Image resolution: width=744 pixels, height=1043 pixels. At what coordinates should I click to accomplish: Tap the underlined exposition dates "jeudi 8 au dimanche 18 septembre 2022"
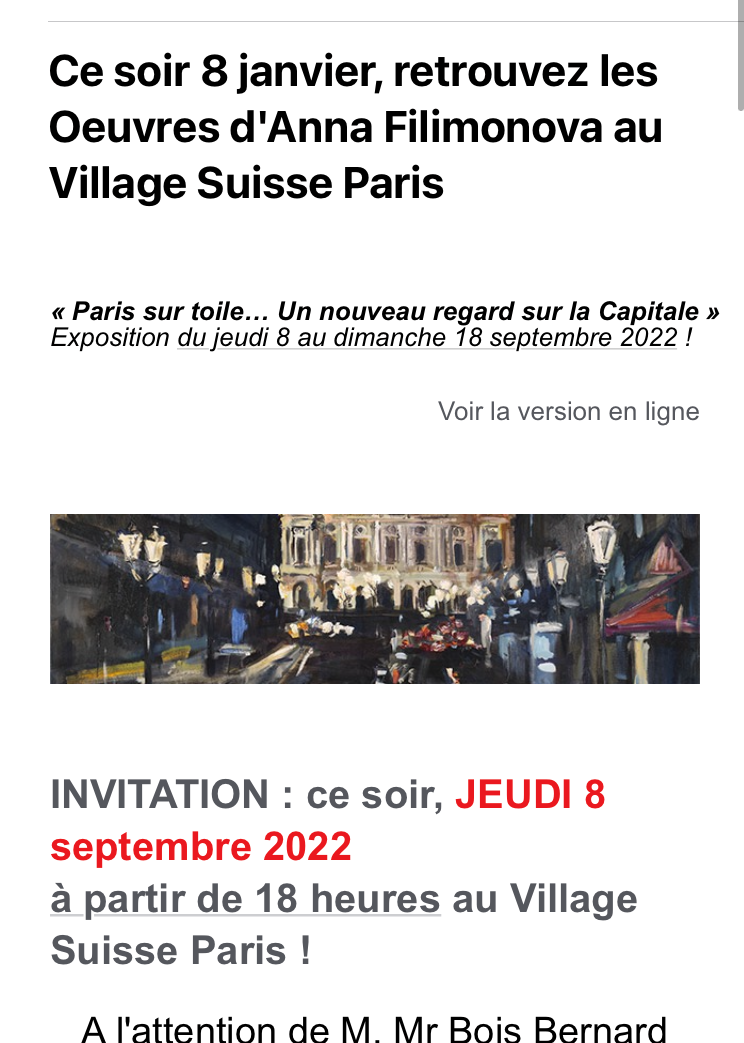(x=428, y=338)
